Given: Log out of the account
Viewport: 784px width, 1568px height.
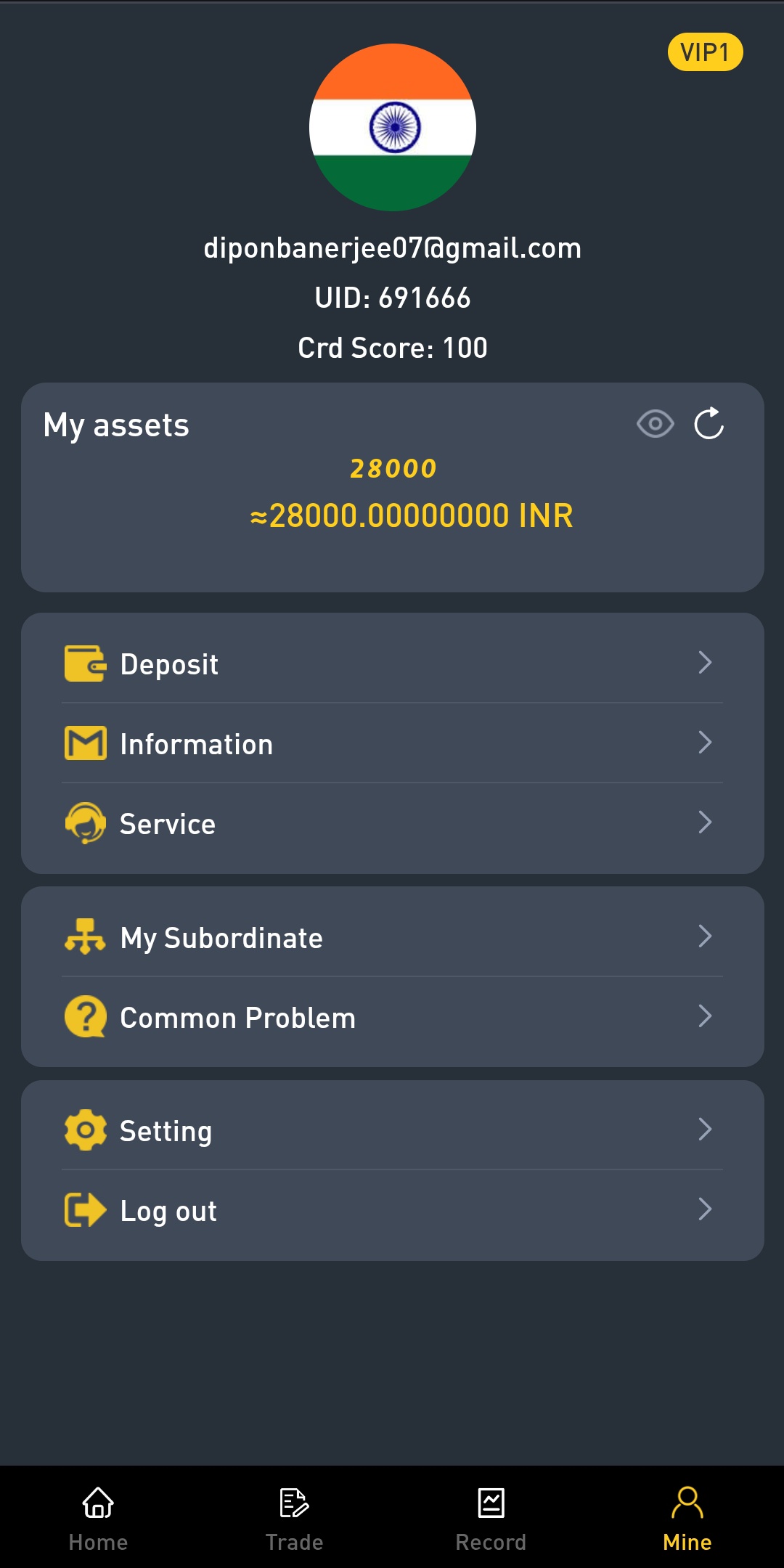Looking at the screenshot, I should click(392, 1210).
